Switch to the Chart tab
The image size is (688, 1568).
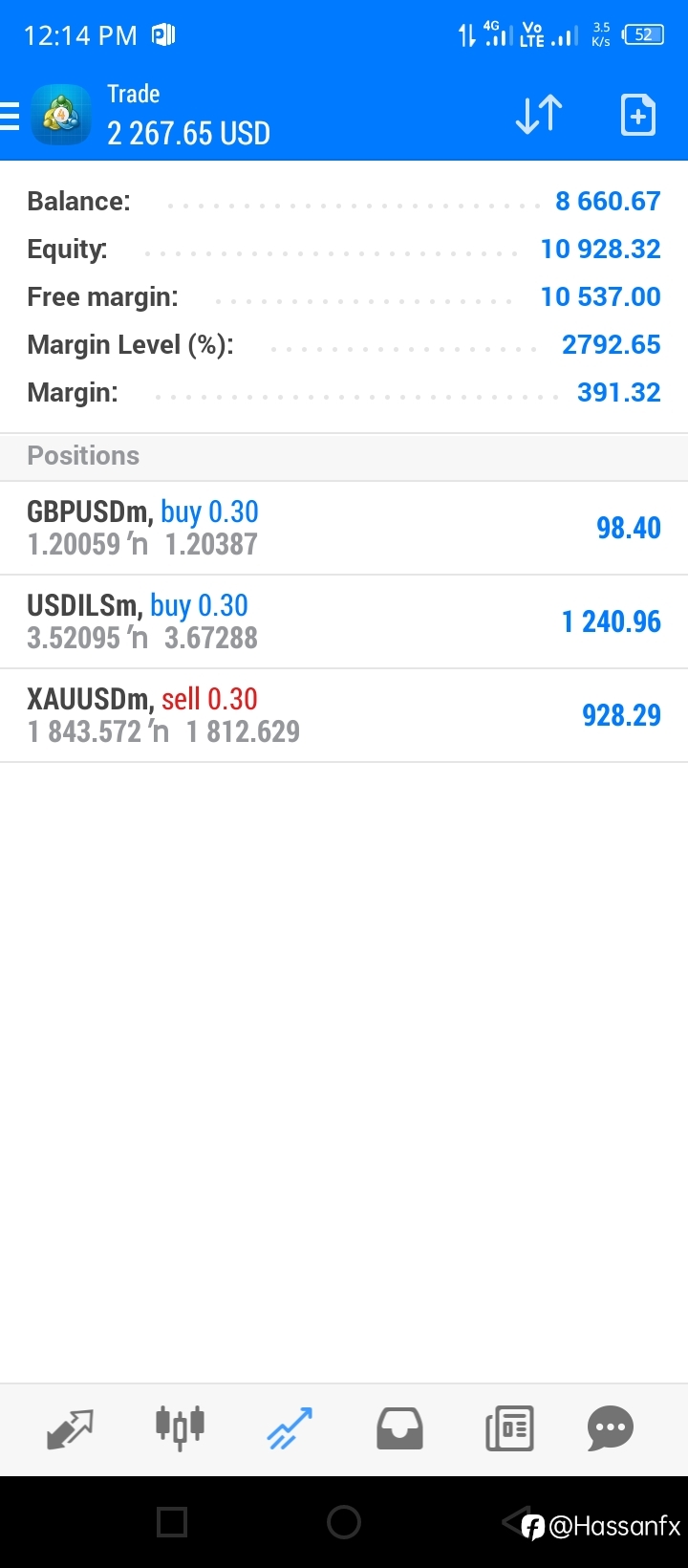pyautogui.click(x=180, y=1428)
